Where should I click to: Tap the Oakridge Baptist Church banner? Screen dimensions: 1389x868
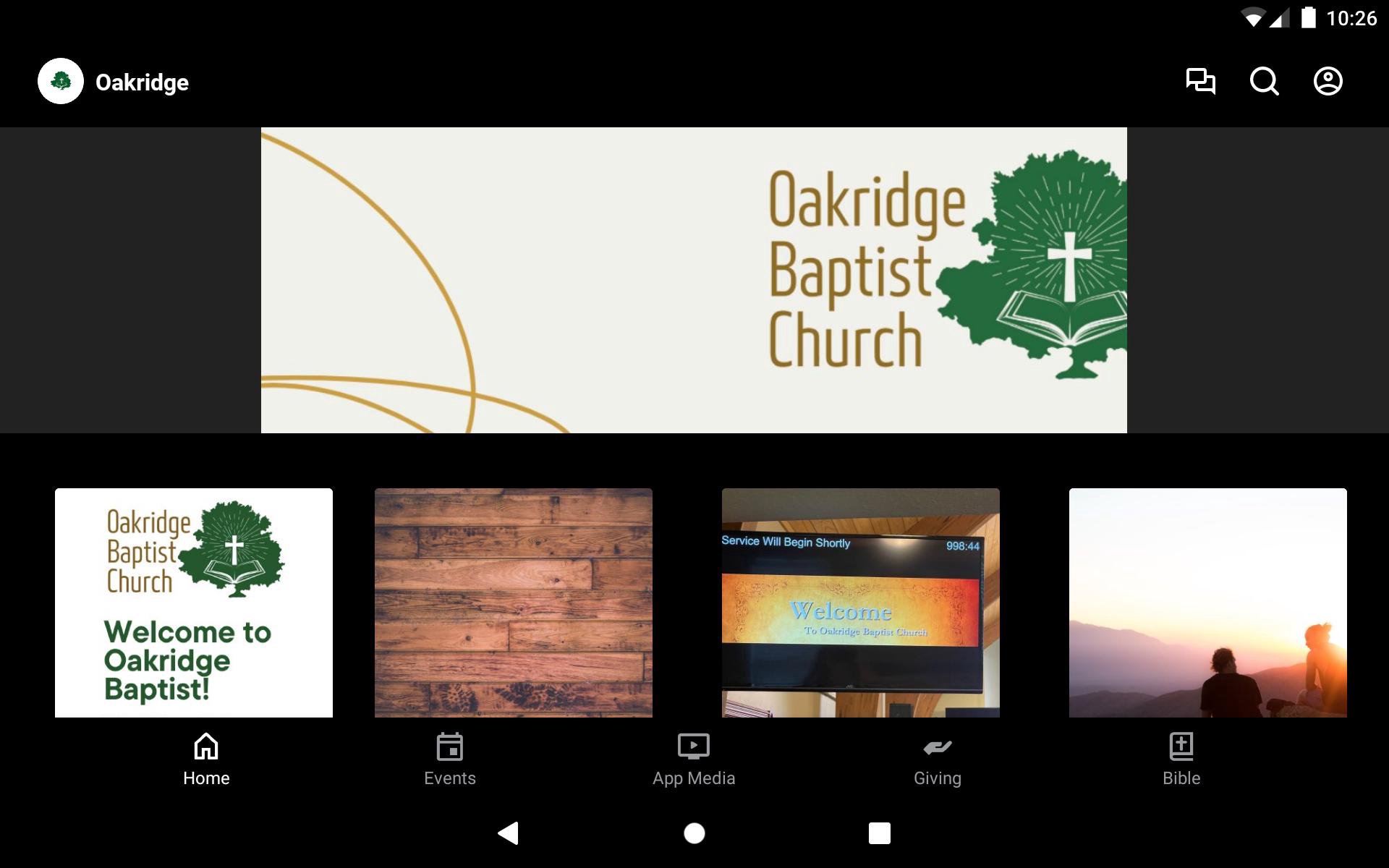(693, 280)
